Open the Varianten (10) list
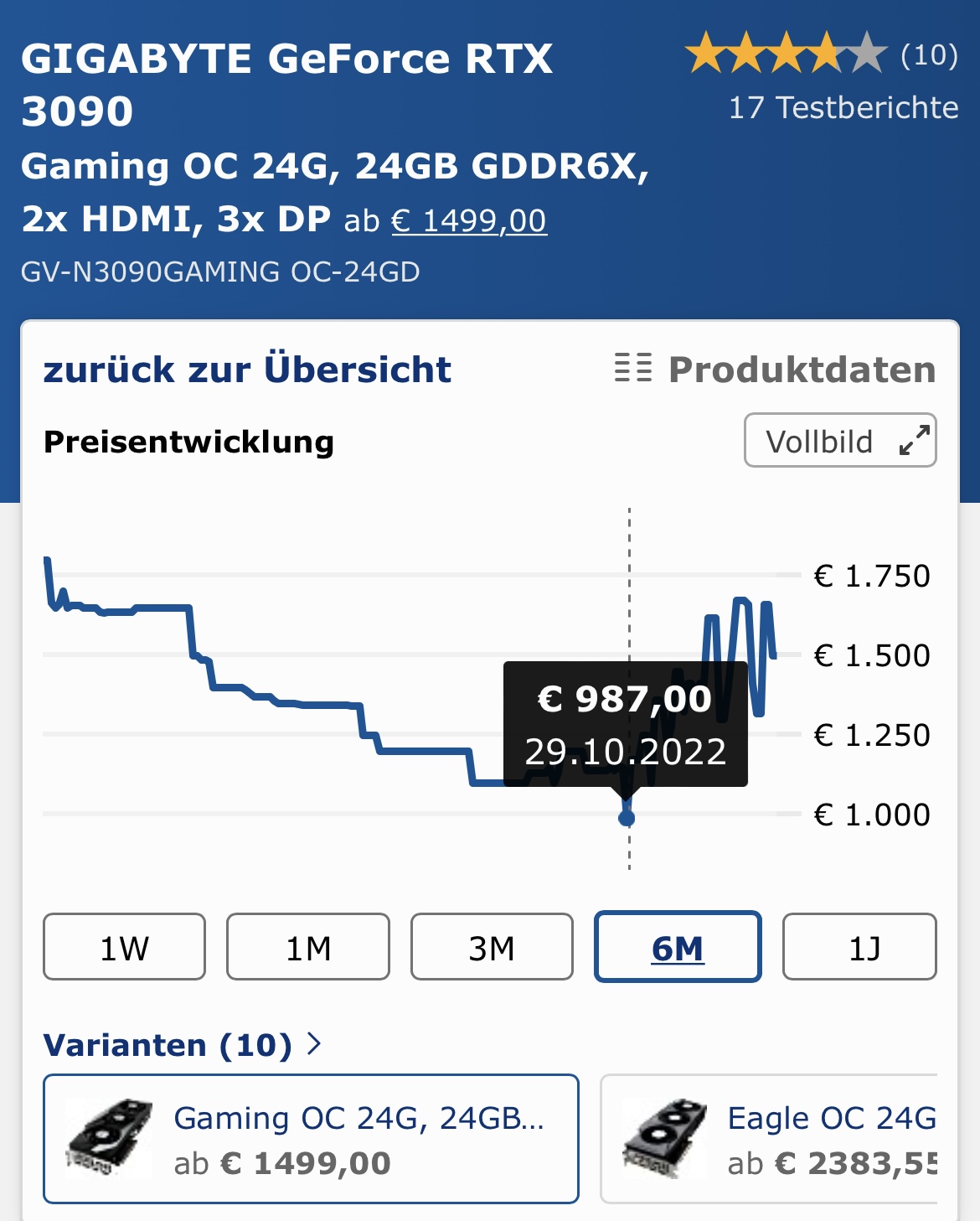980x1221 pixels. tap(182, 1045)
